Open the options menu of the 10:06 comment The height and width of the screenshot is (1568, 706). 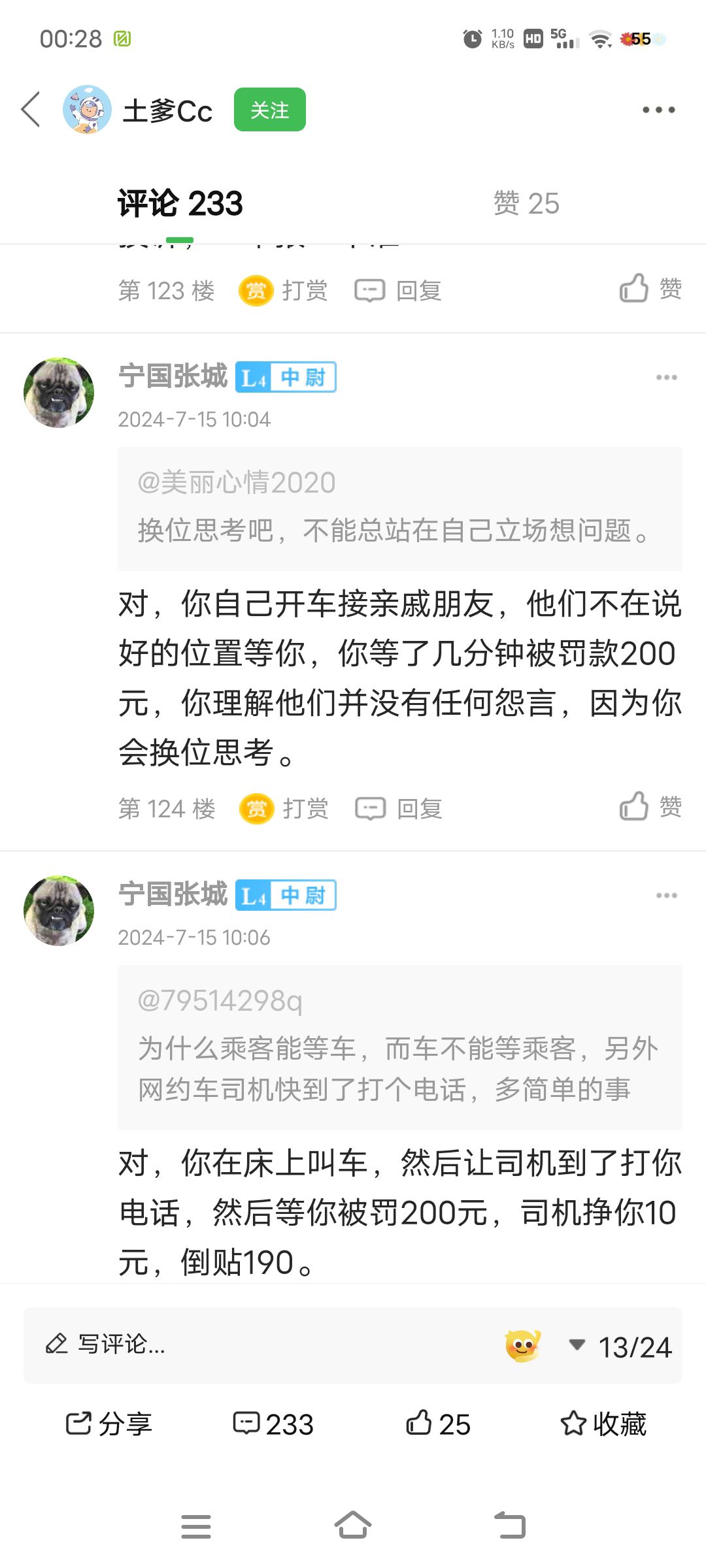click(666, 895)
